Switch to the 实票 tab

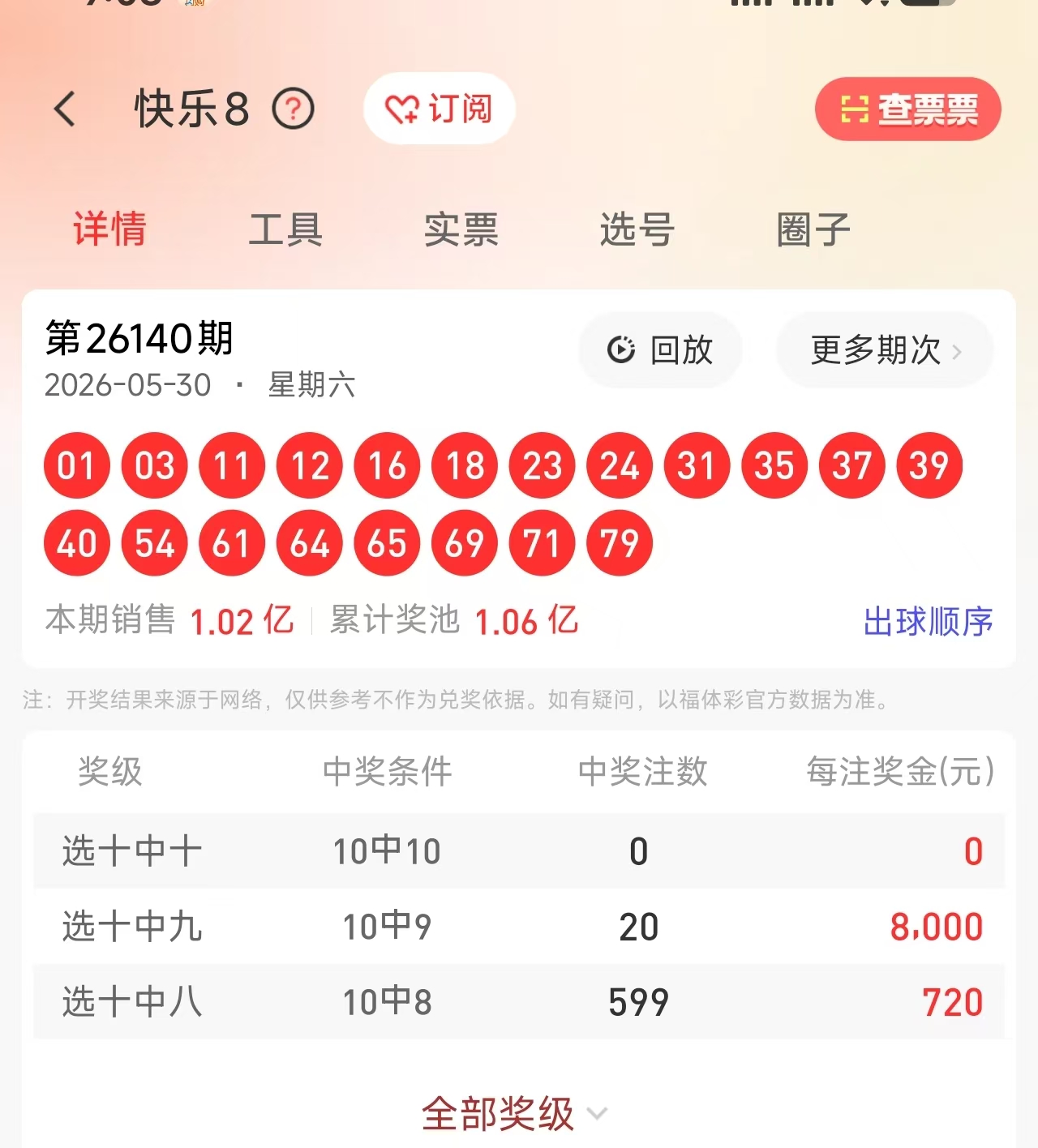461,229
